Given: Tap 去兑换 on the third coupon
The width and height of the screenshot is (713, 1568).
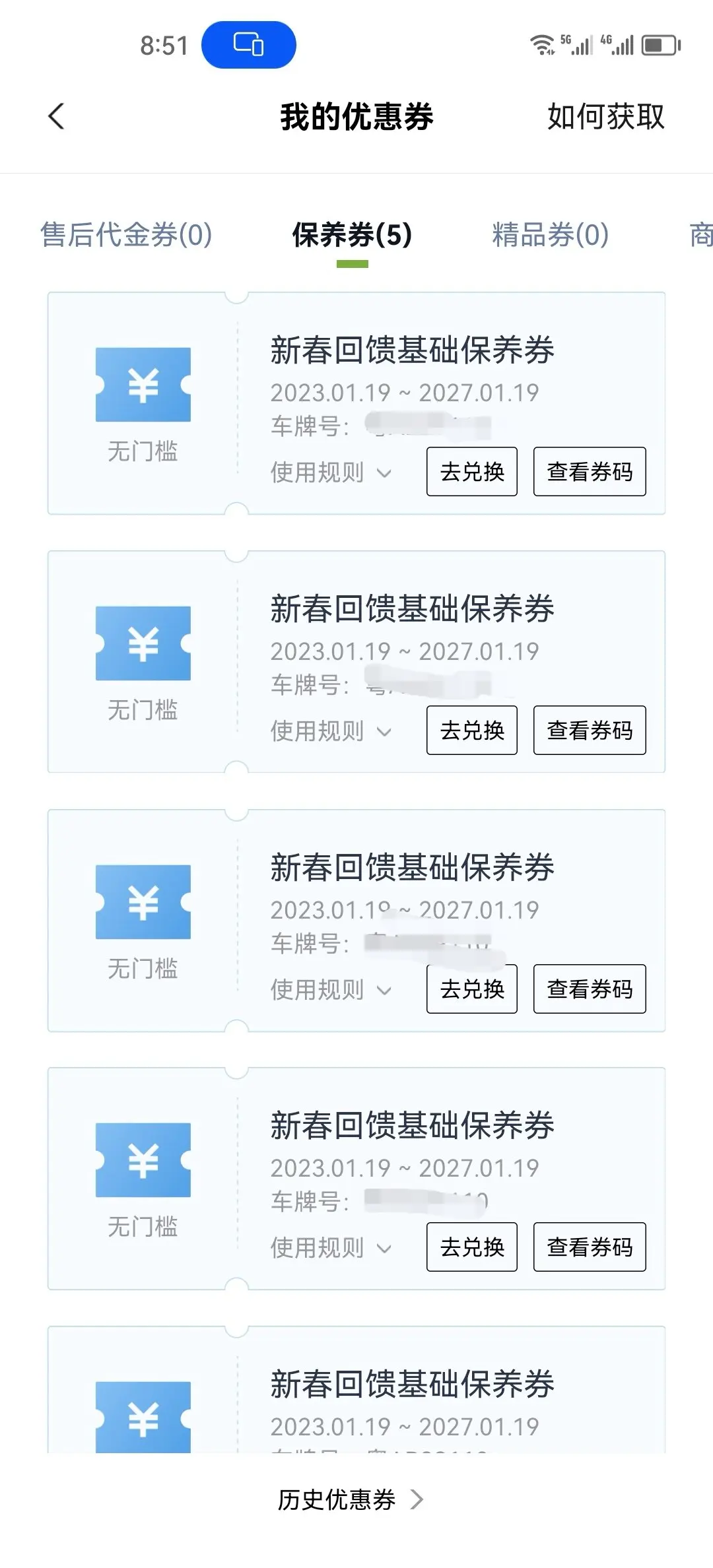Looking at the screenshot, I should (471, 989).
